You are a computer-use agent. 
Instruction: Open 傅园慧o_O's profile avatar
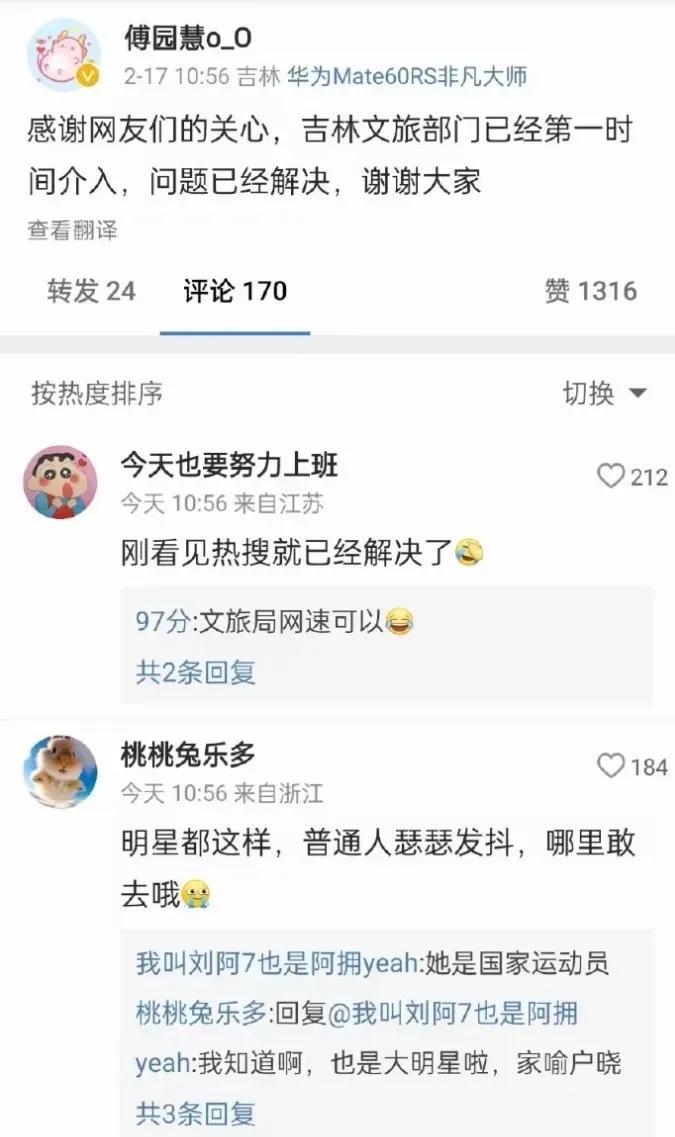63,56
